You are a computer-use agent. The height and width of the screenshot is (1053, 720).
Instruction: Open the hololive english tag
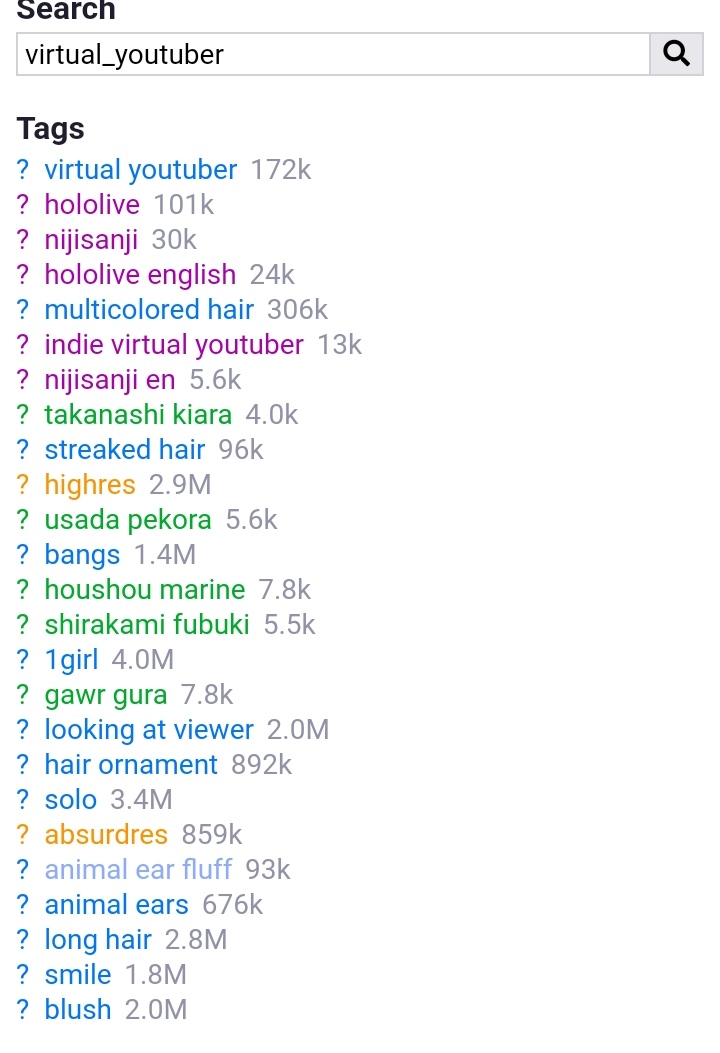coord(140,275)
